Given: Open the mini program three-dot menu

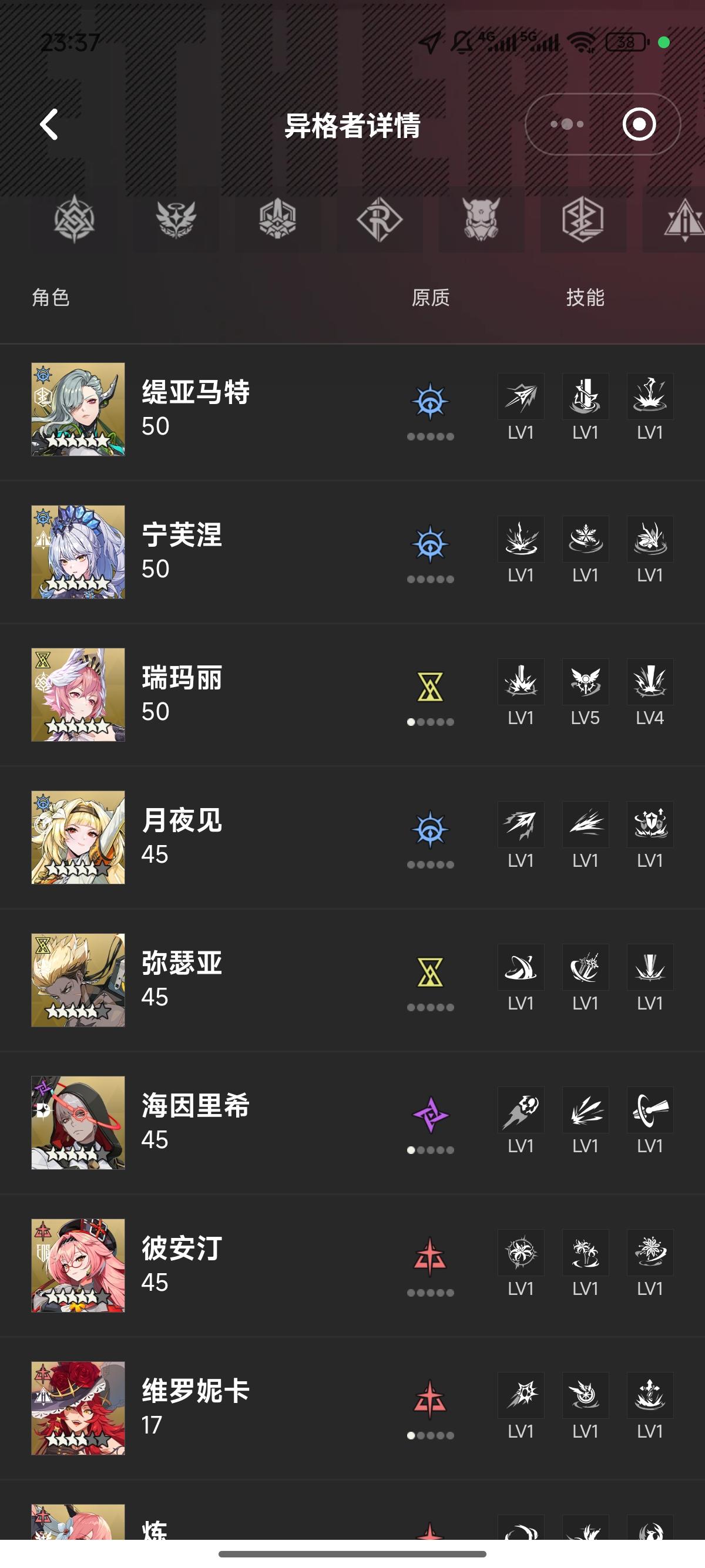Looking at the screenshot, I should (568, 124).
